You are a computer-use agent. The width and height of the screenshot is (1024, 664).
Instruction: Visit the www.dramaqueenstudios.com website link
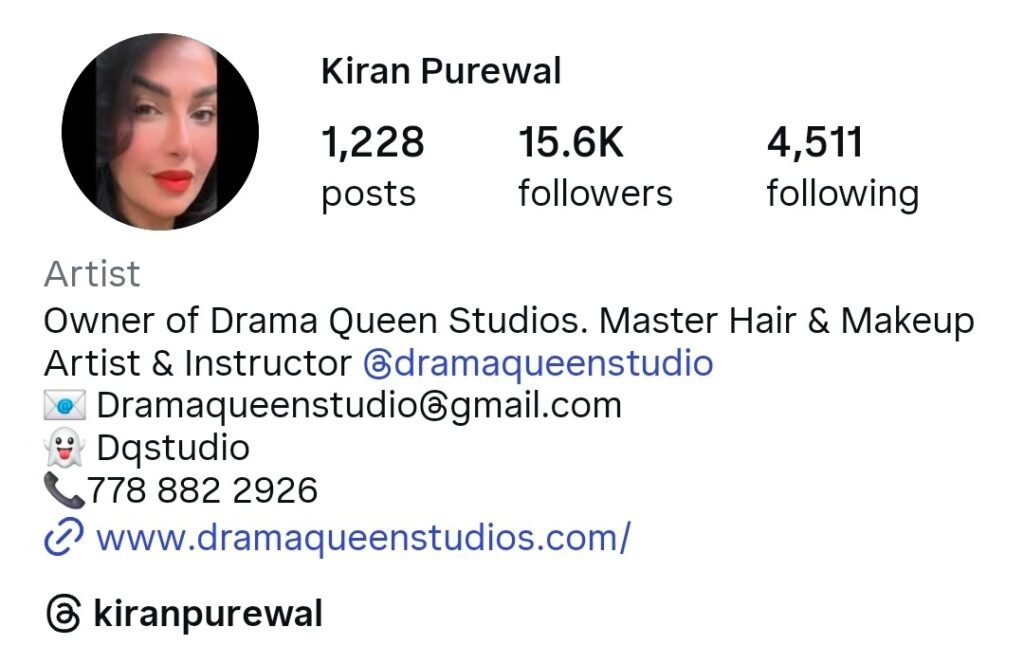pyautogui.click(x=363, y=538)
